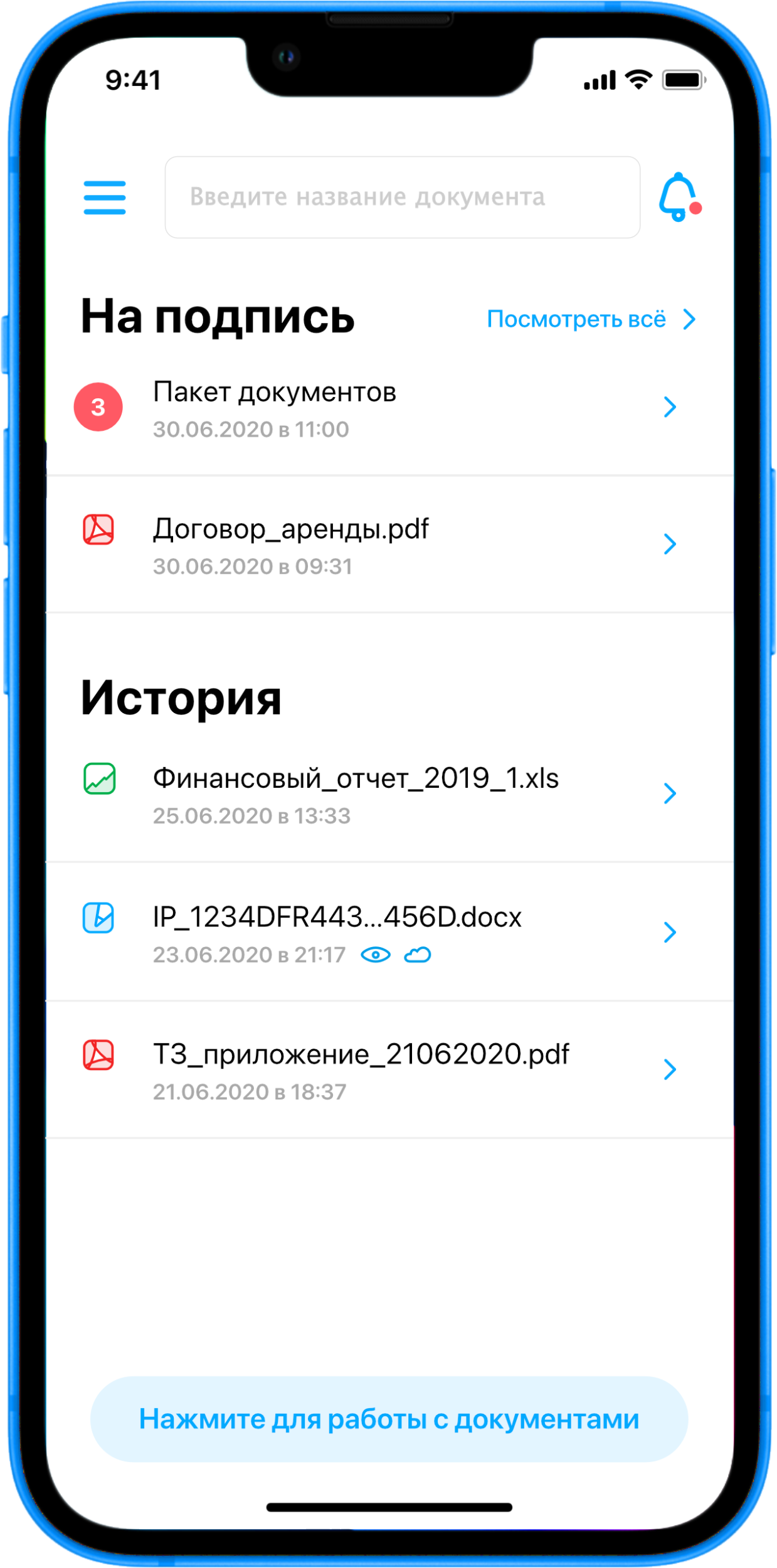
Task: Open the Пакет документов row
Action: tap(389, 408)
